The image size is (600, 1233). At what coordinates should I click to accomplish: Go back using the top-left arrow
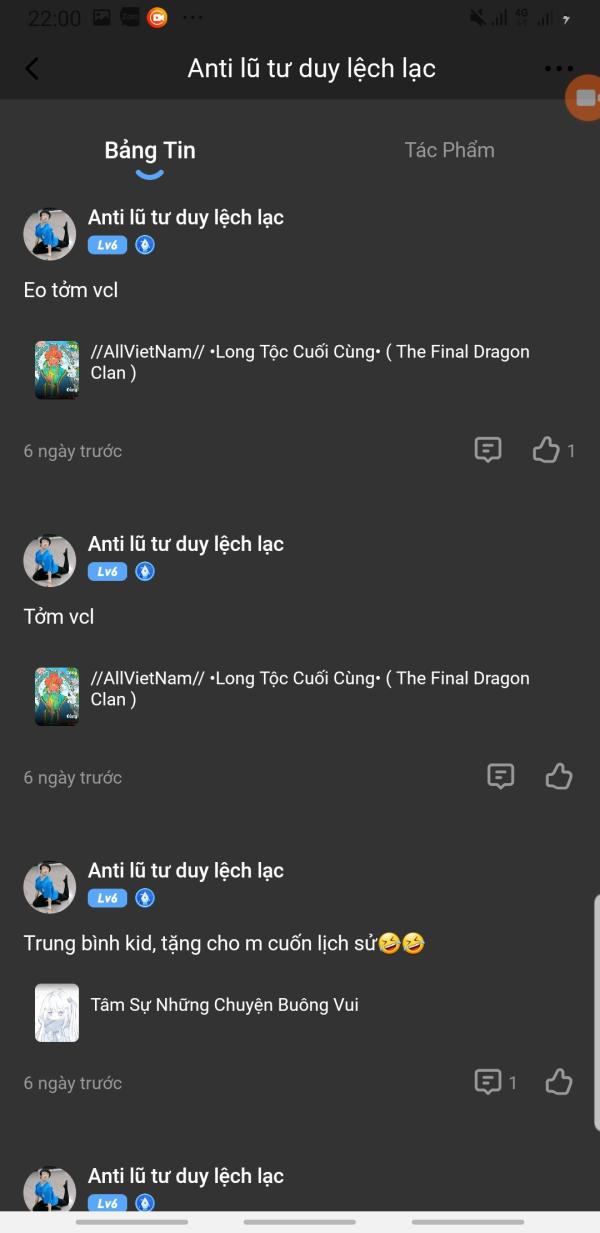(x=32, y=68)
